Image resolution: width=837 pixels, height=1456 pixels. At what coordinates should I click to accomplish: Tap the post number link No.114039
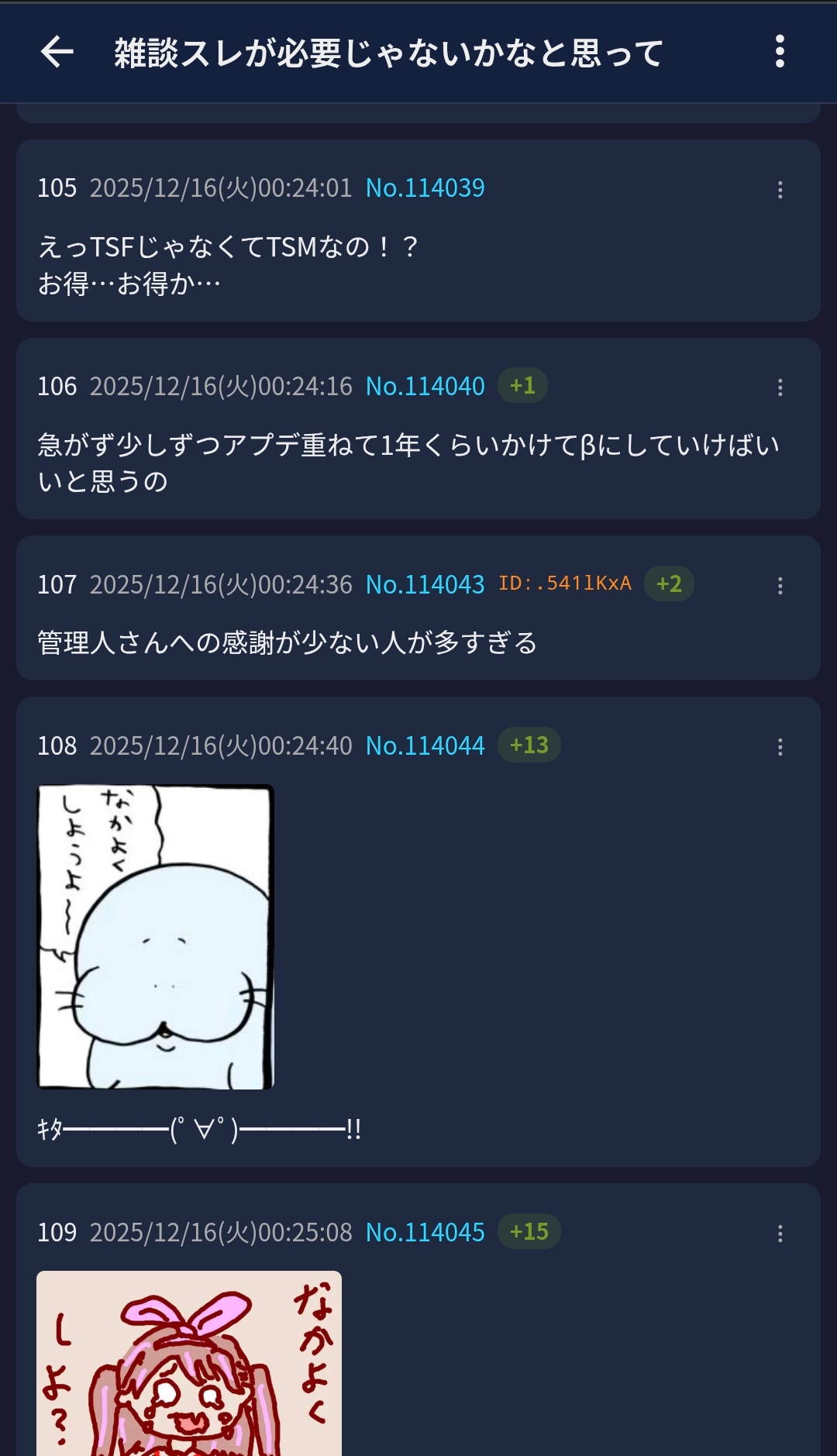pos(425,188)
